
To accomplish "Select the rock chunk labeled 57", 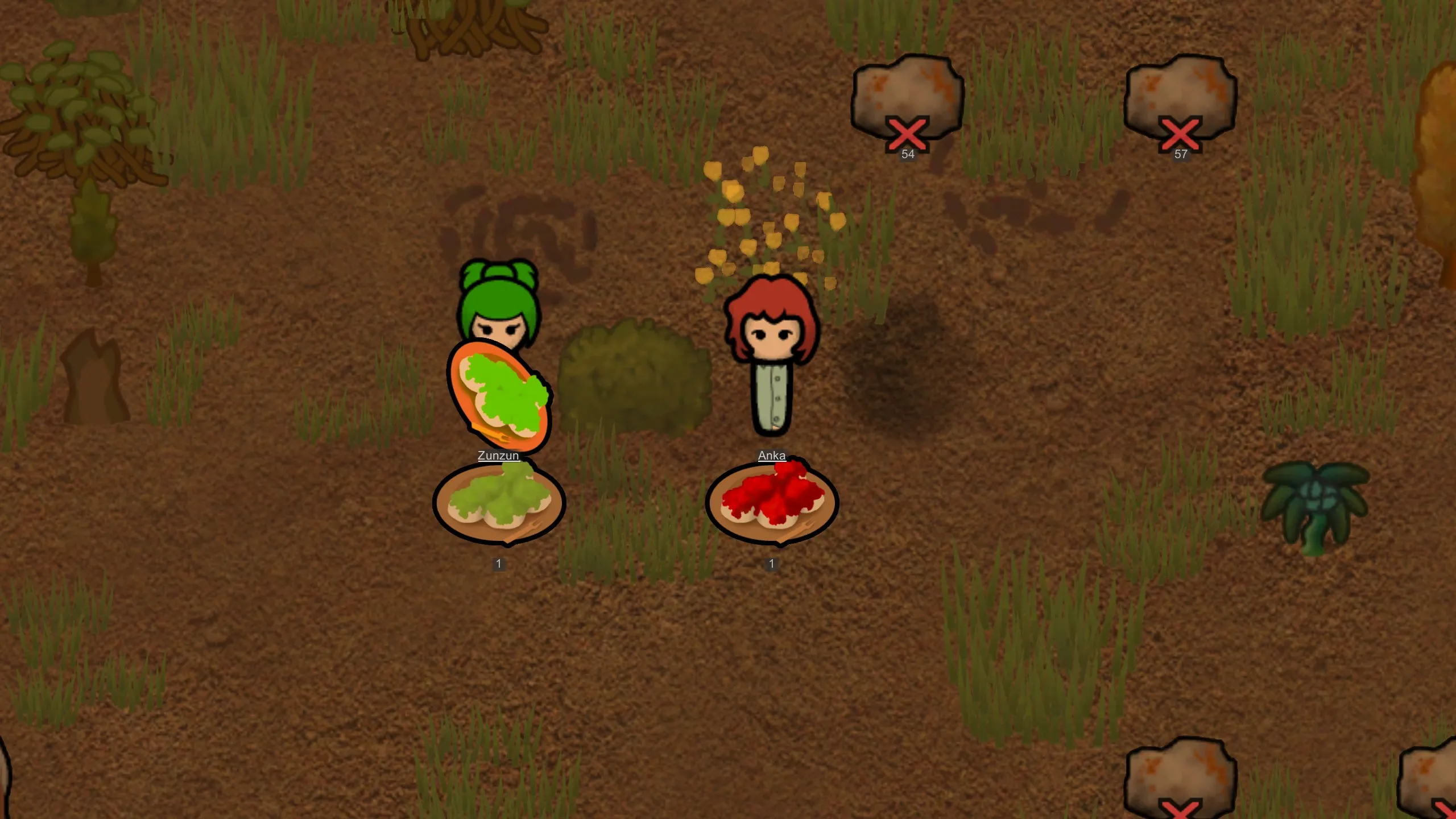I will pos(1180,97).
